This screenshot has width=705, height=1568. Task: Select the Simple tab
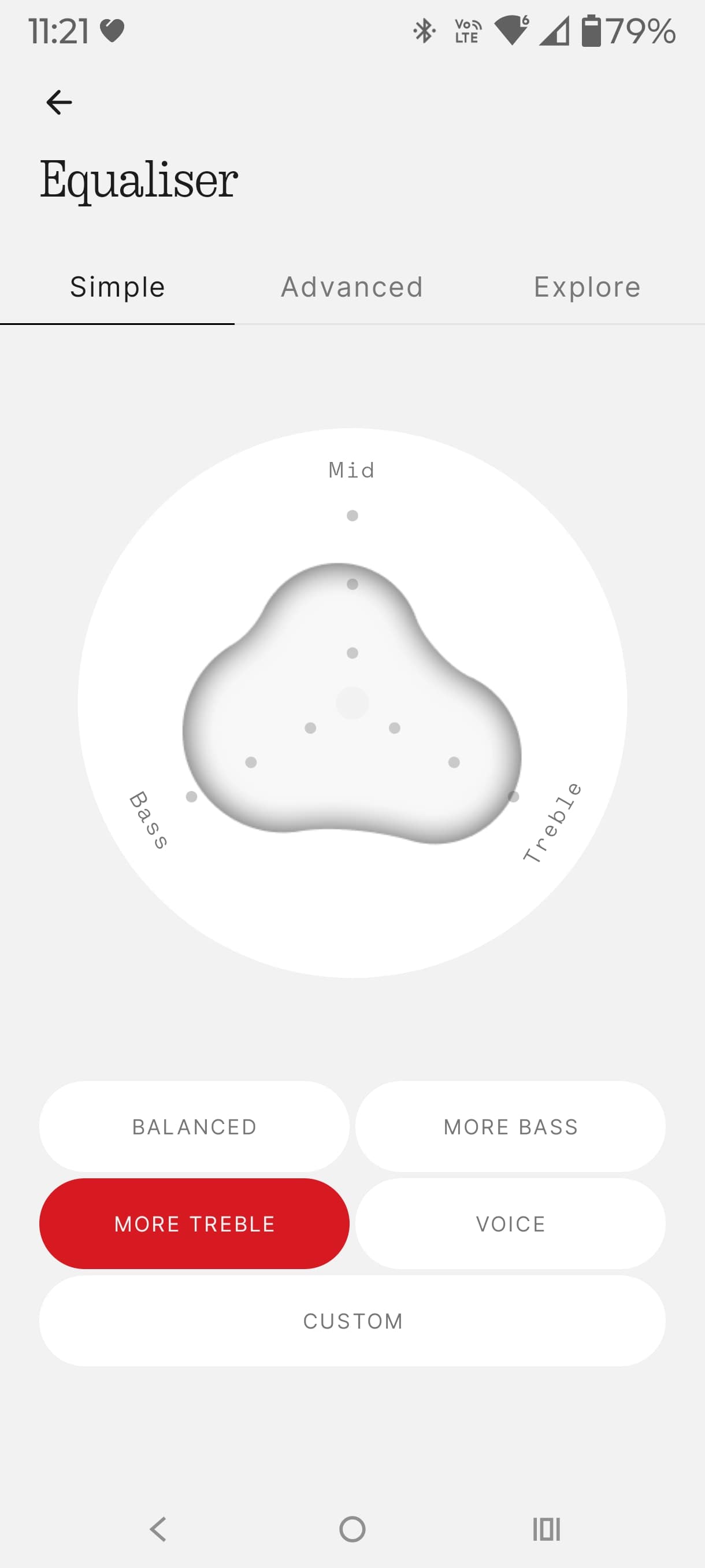[x=117, y=287]
